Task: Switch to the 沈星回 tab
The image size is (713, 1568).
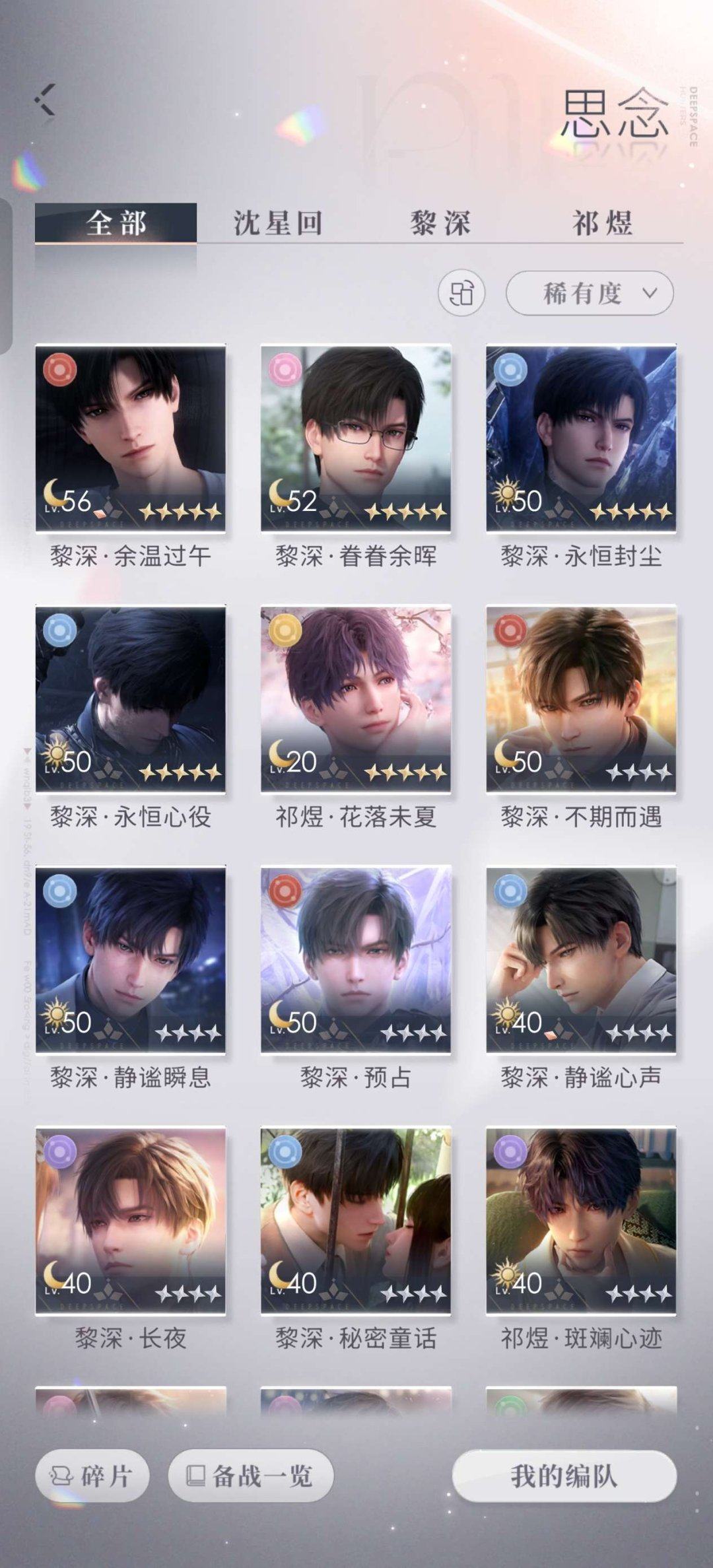Action: [x=277, y=223]
